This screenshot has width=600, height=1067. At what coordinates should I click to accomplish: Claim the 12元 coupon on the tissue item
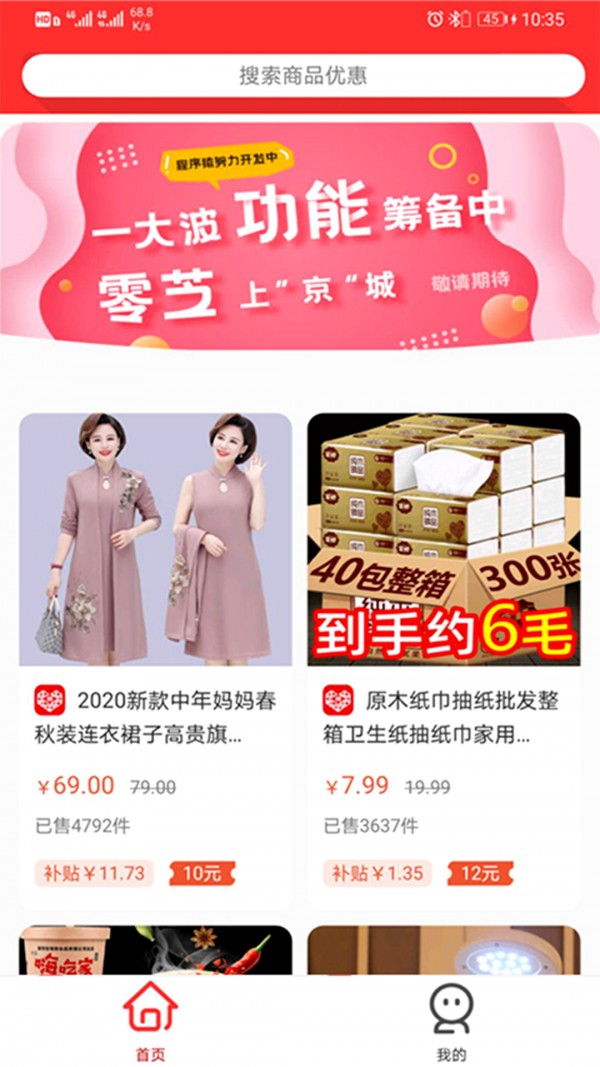point(479,873)
